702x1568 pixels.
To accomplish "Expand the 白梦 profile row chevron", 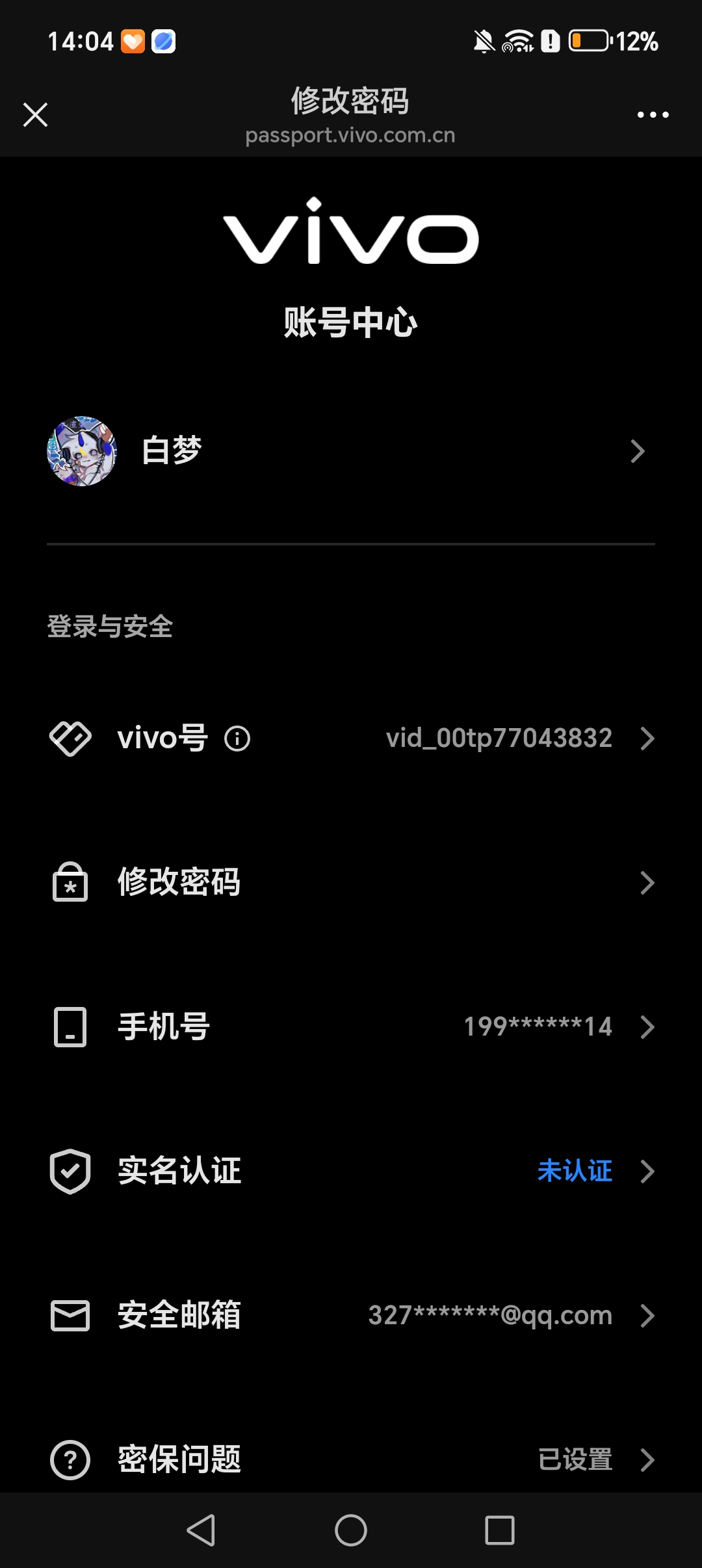I will pos(638,451).
